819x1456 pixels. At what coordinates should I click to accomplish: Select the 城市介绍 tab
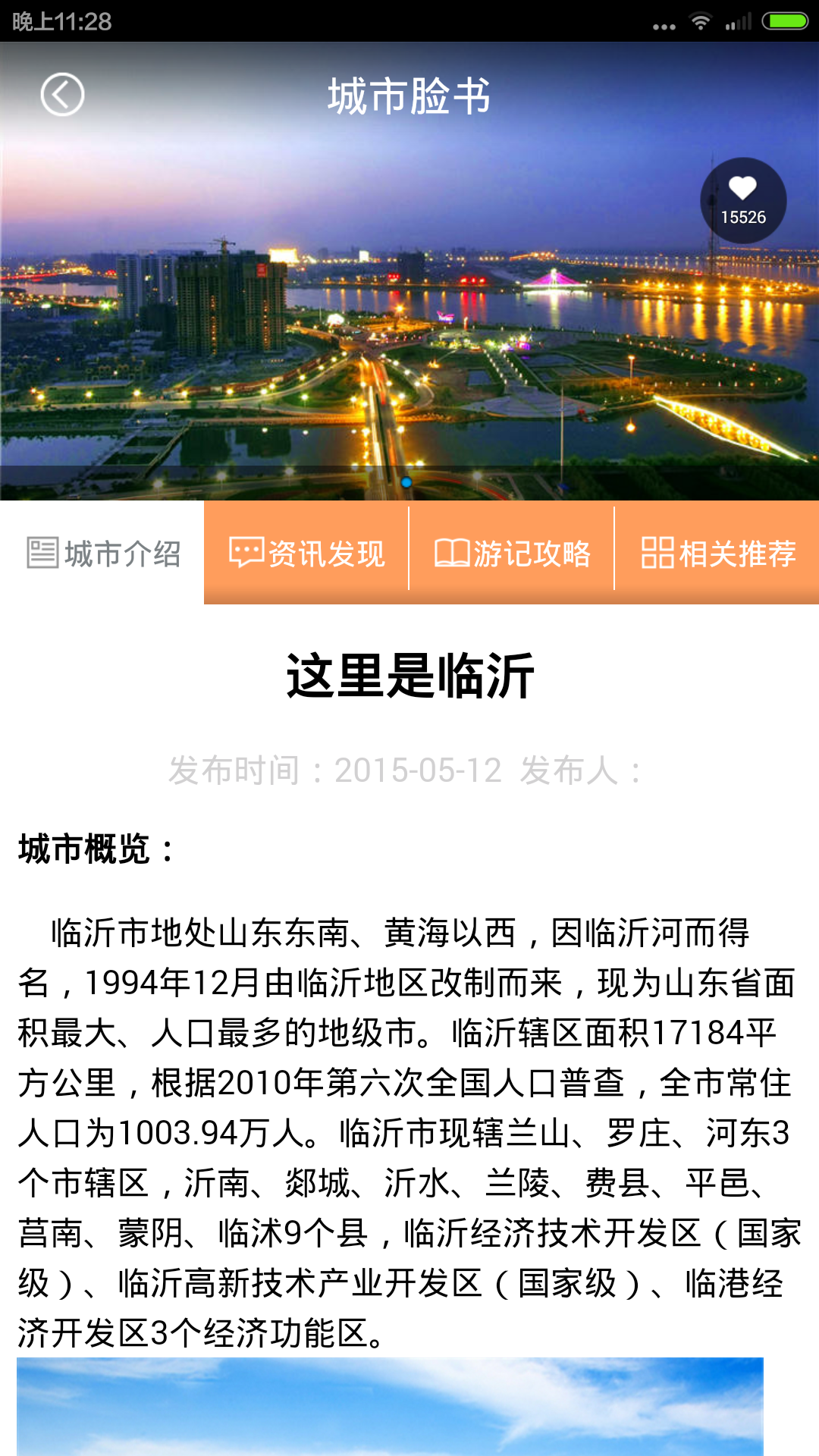[x=102, y=553]
